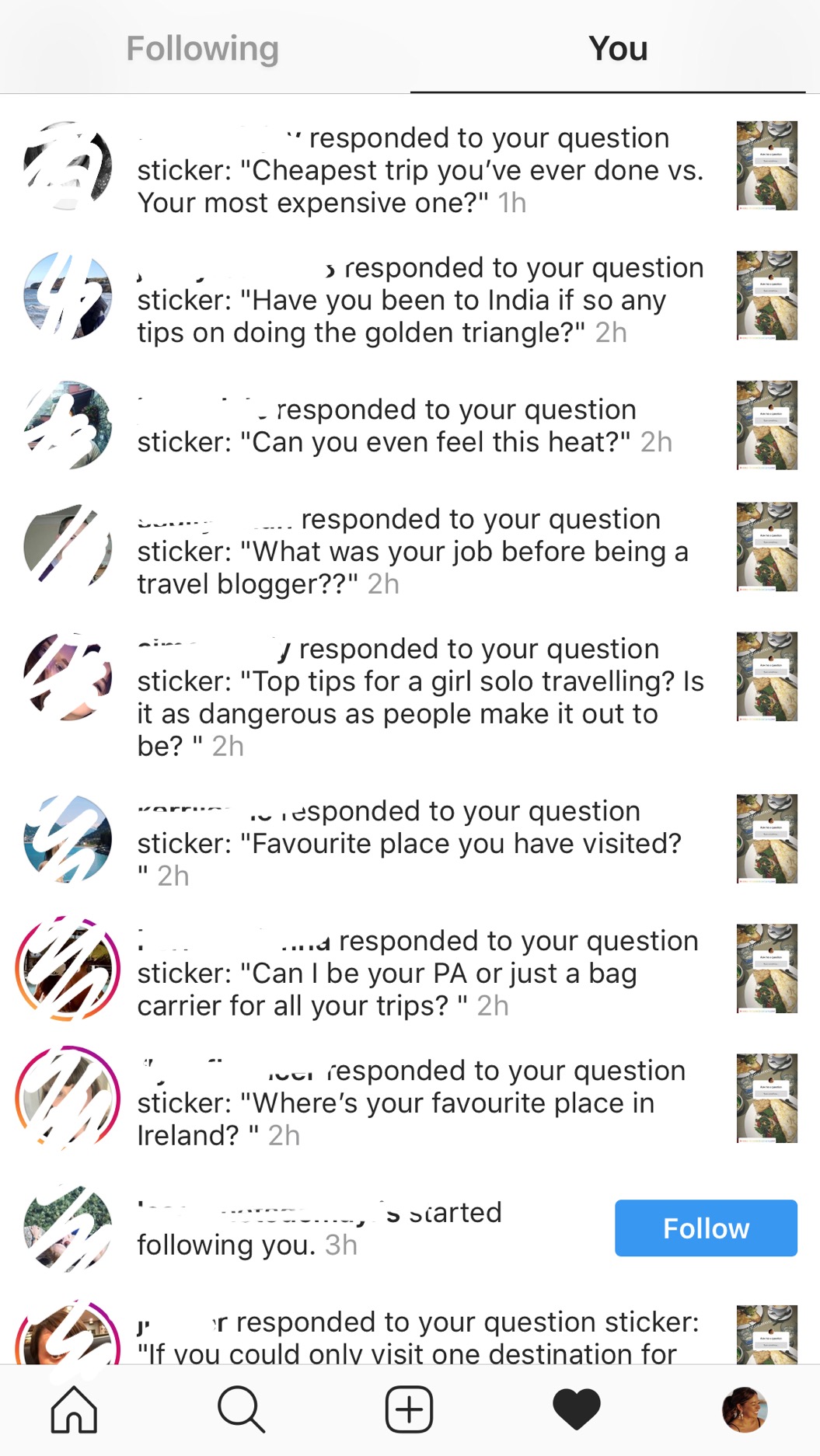Tap the story thumbnail beside the heat question

click(x=766, y=425)
